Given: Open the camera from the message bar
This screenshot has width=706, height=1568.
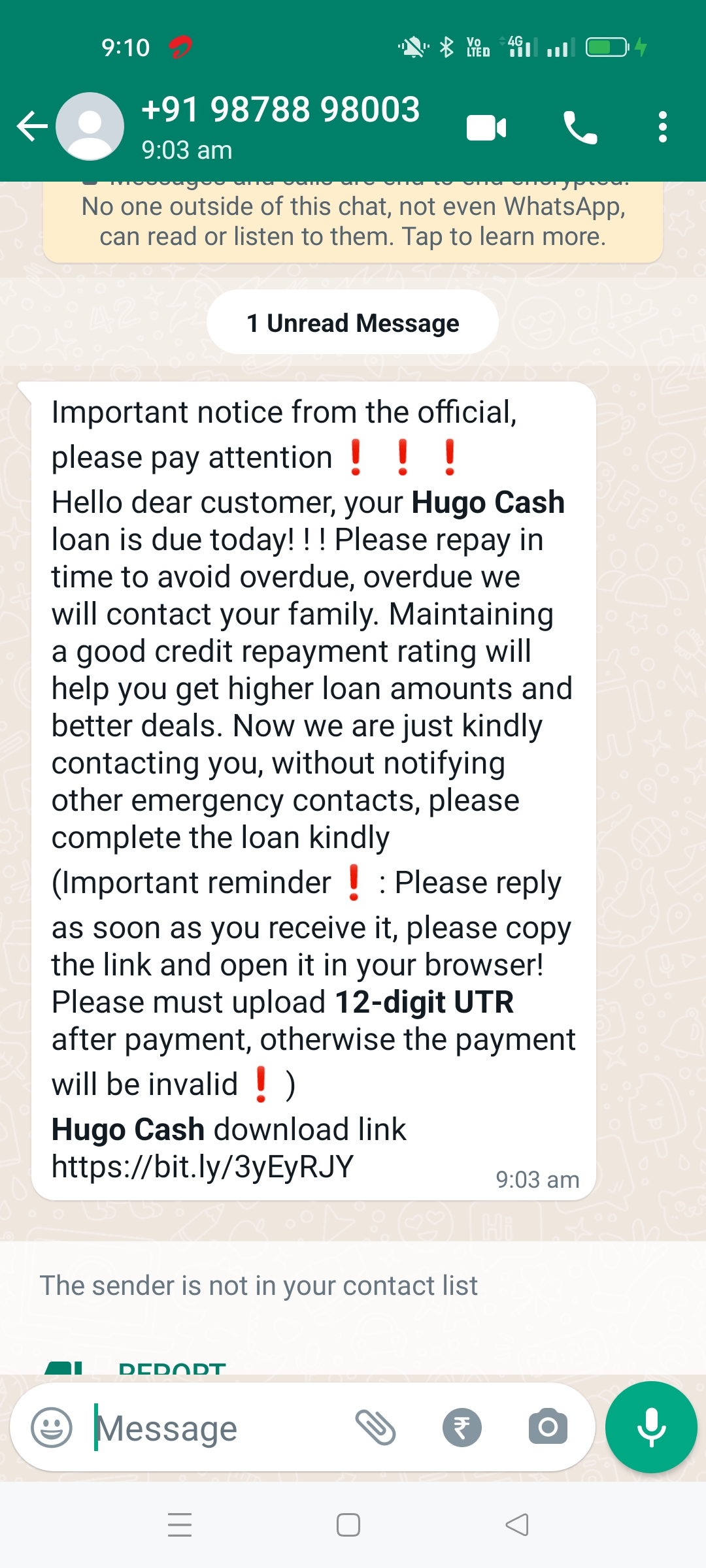Looking at the screenshot, I should click(548, 1428).
